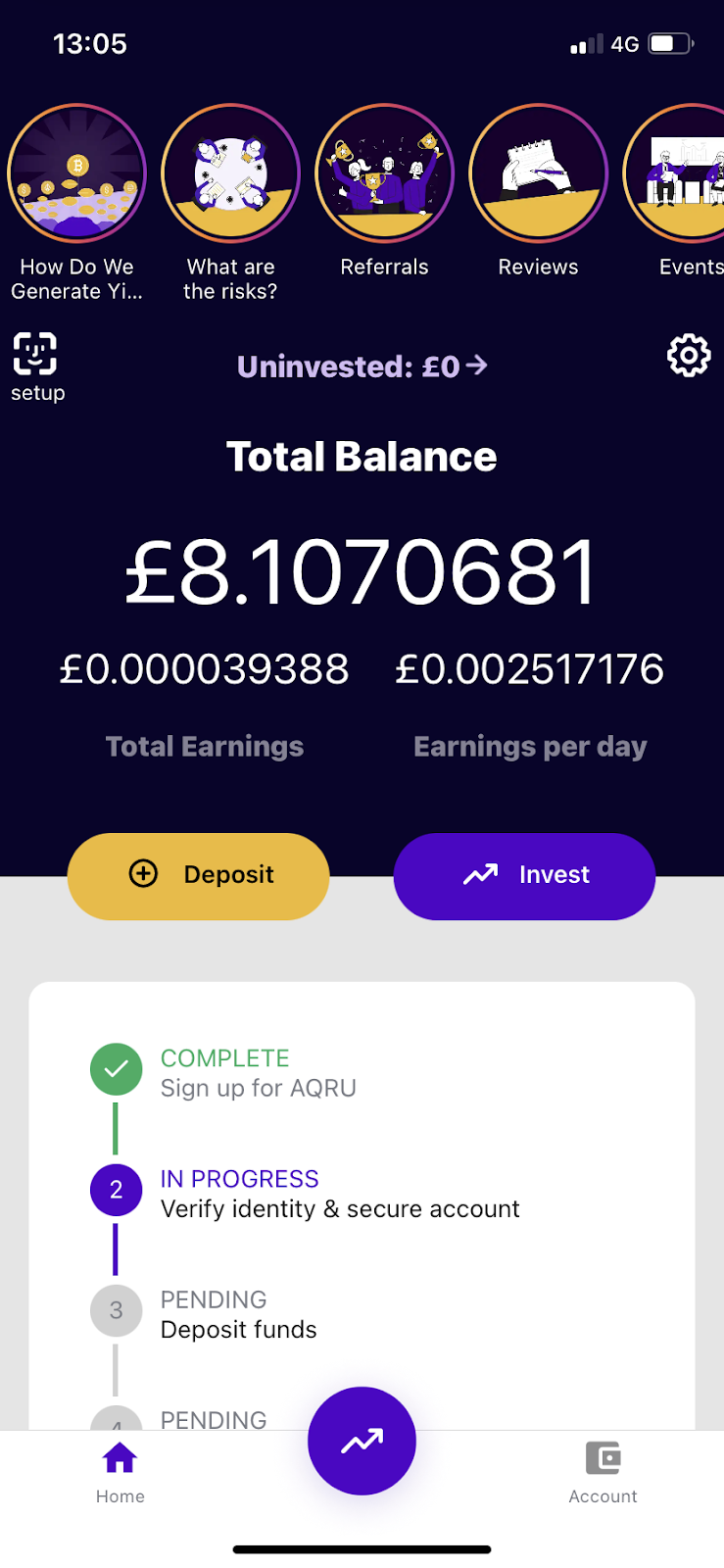Open the Deposit funds step
The width and height of the screenshot is (724, 1568).
(x=238, y=1315)
